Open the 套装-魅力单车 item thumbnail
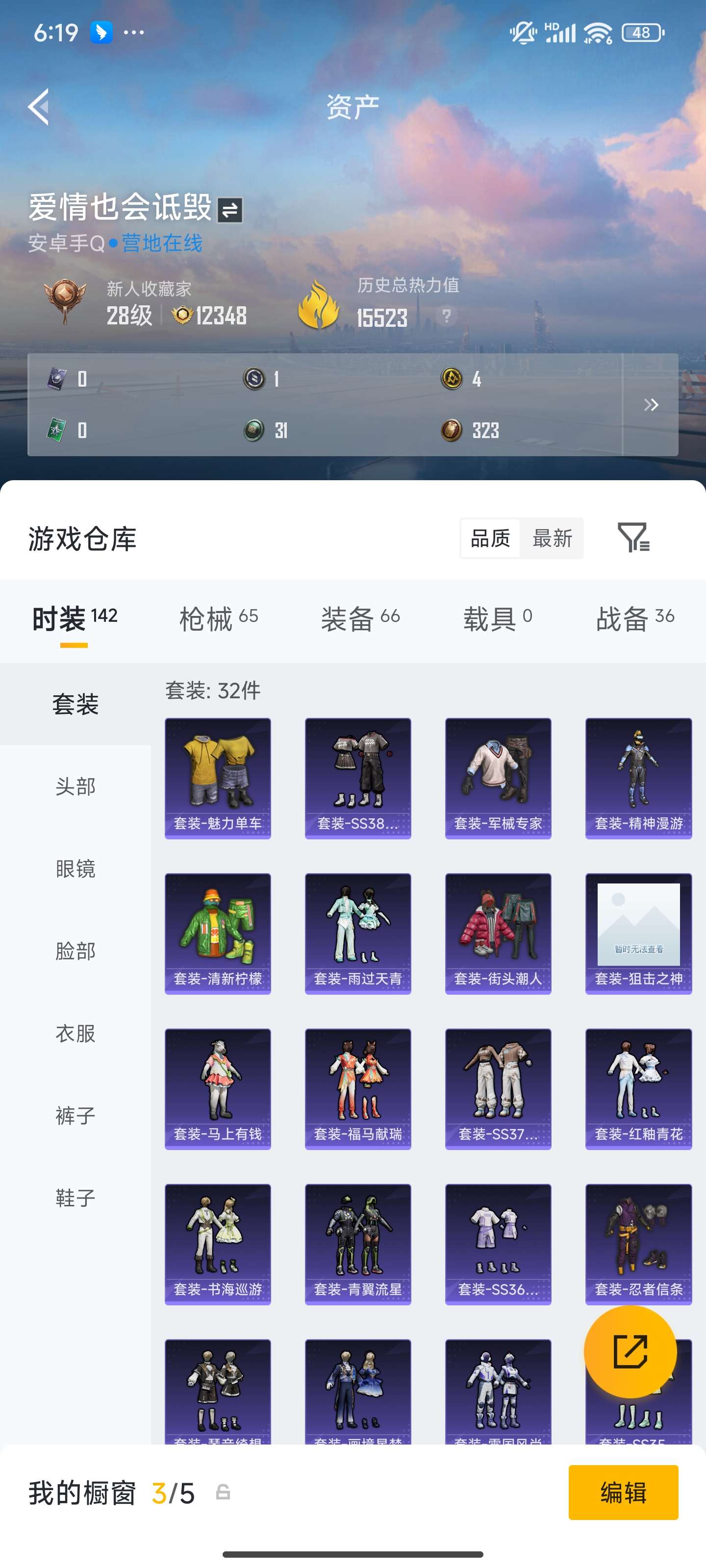 point(218,778)
